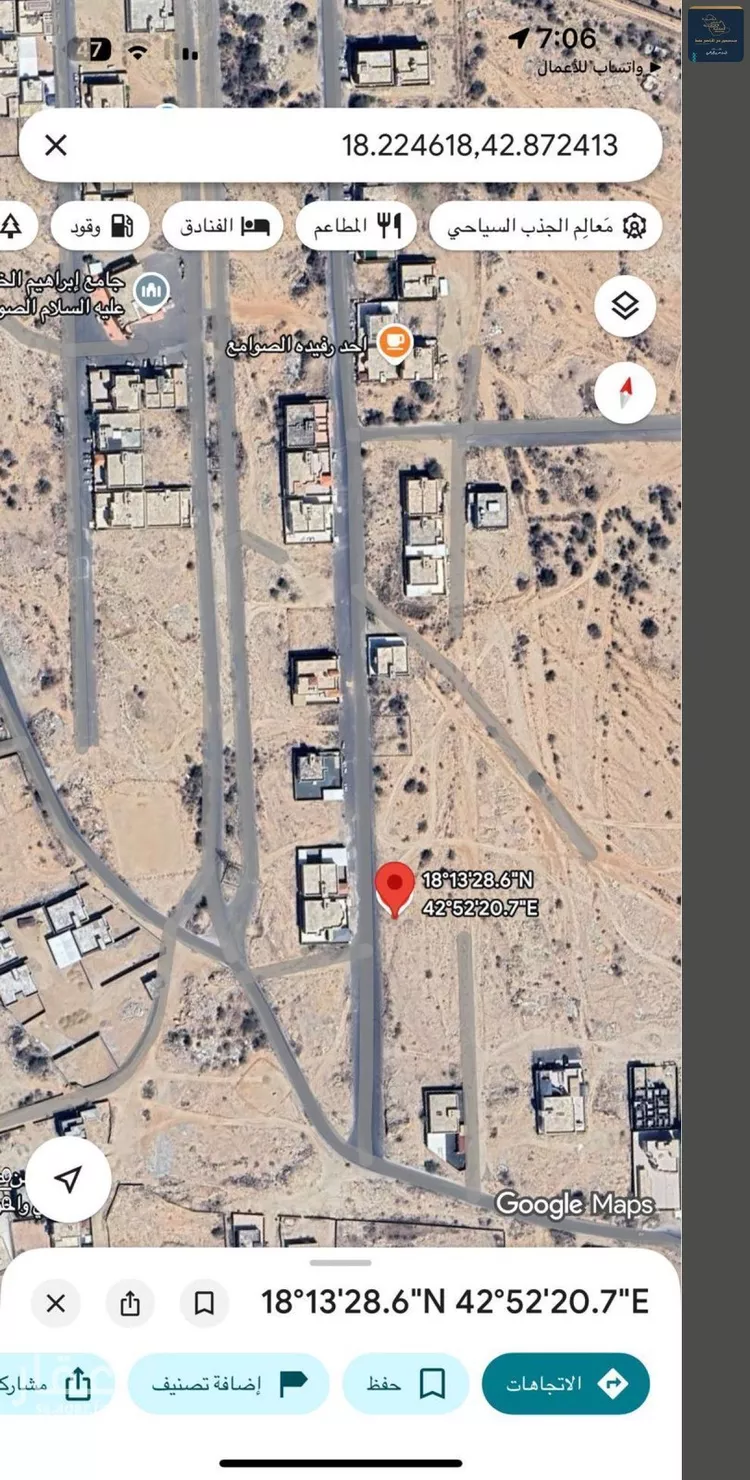The width and height of the screenshot is (750, 1480).
Task: Return to واتساب للأعمال app
Action: tap(598, 67)
